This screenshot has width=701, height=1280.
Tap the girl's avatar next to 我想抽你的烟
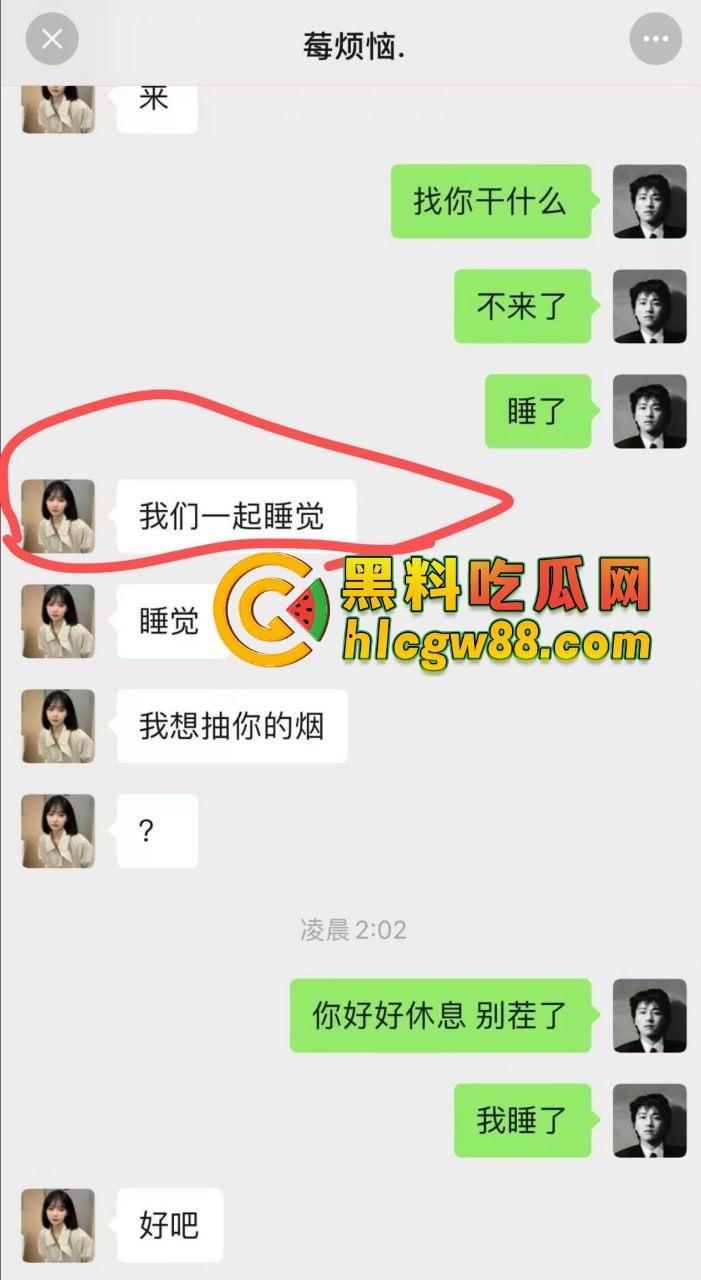(x=58, y=726)
